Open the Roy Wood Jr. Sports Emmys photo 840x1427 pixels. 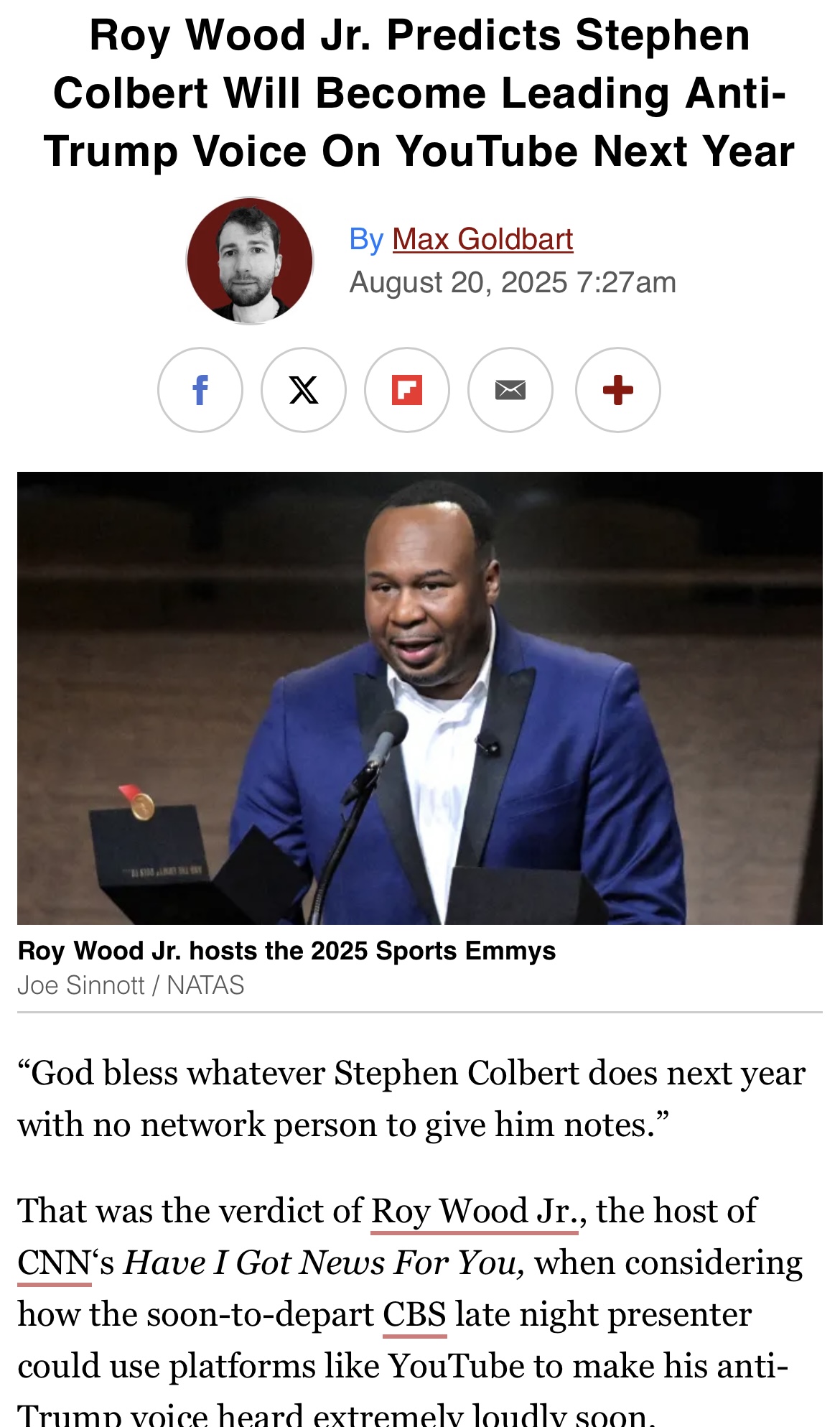coord(420,698)
